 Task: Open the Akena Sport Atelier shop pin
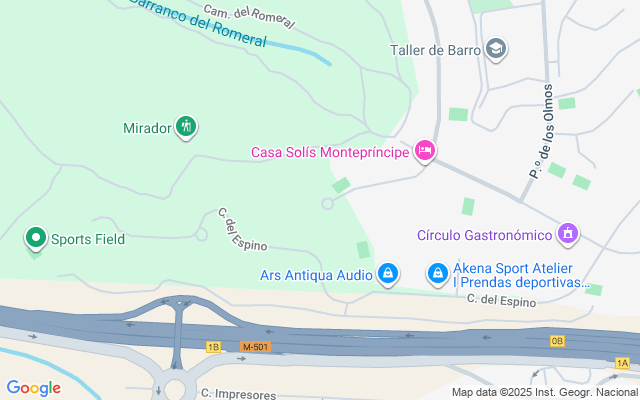click(x=438, y=273)
